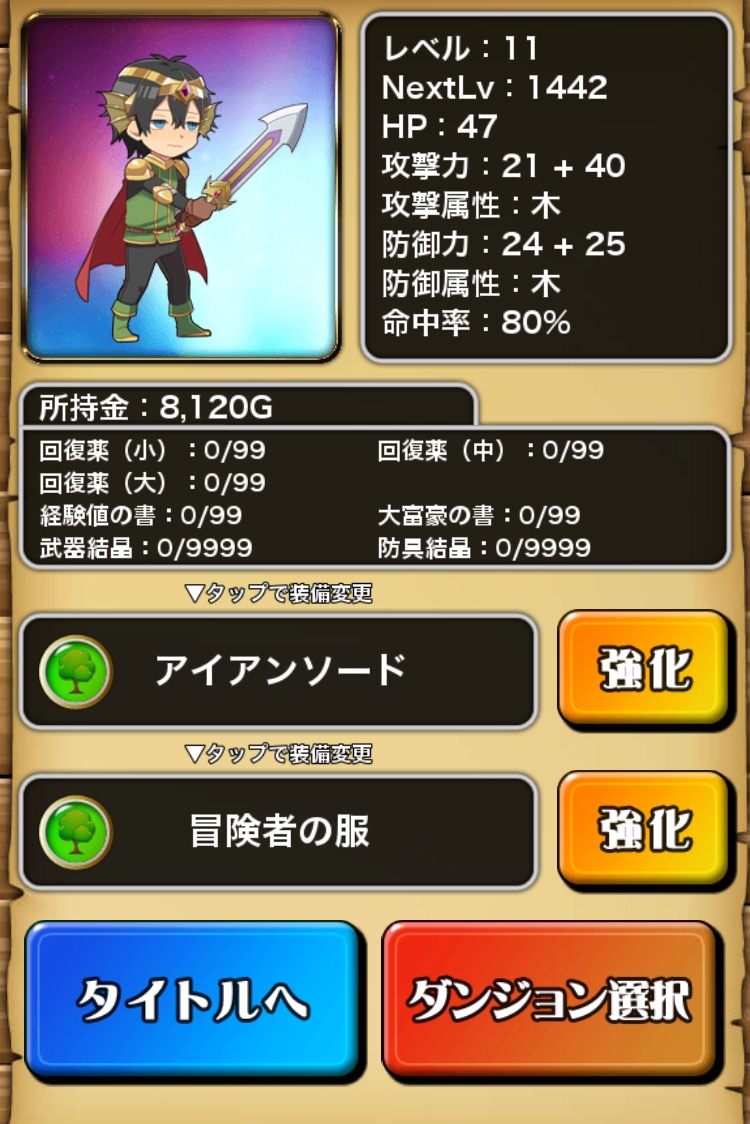Return to title via タイトルへ
Image resolution: width=750 pixels, height=1124 pixels.
point(192,999)
